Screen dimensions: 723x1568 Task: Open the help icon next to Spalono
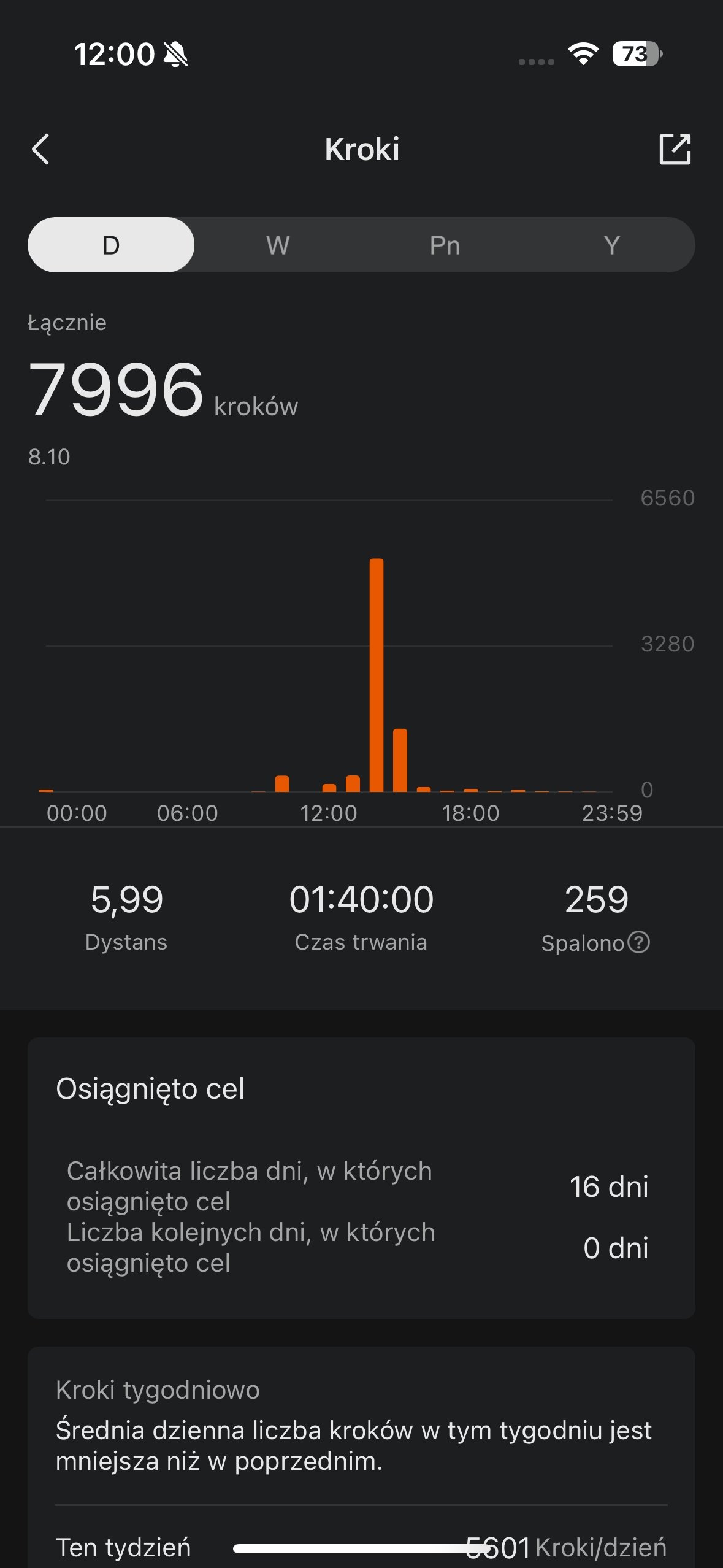639,942
